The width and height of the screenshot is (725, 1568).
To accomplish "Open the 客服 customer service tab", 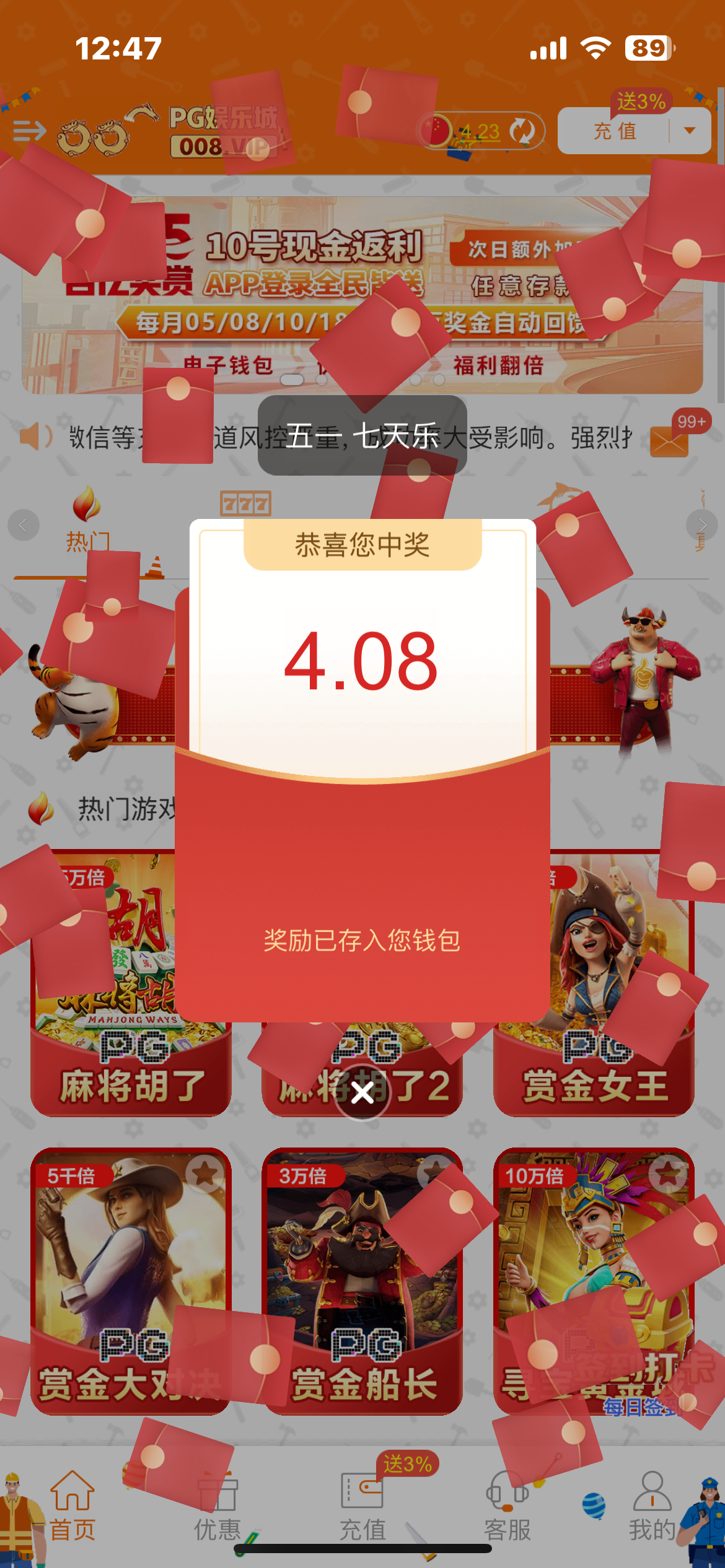I will pos(507,1506).
